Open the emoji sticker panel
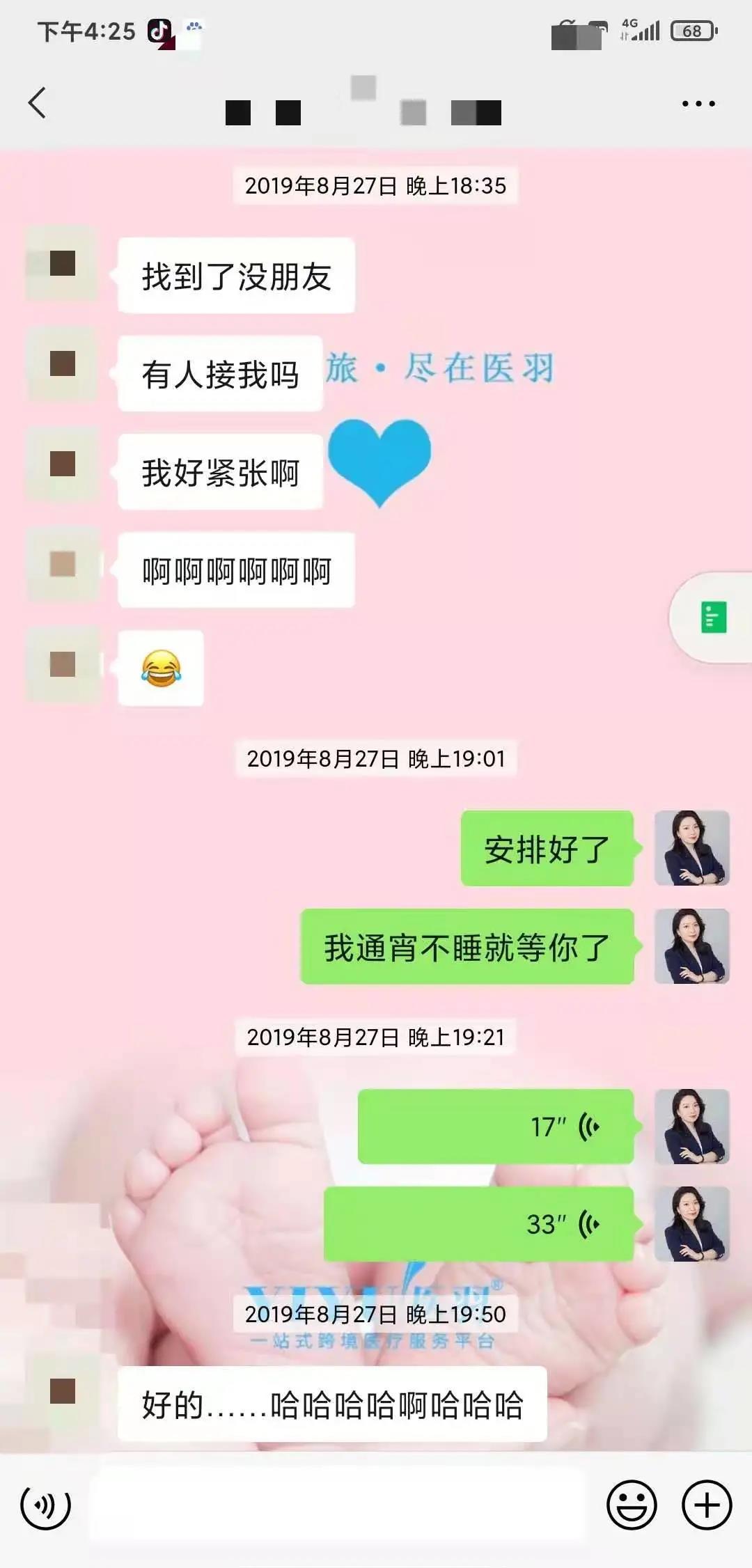The image size is (752, 1568). (632, 1505)
